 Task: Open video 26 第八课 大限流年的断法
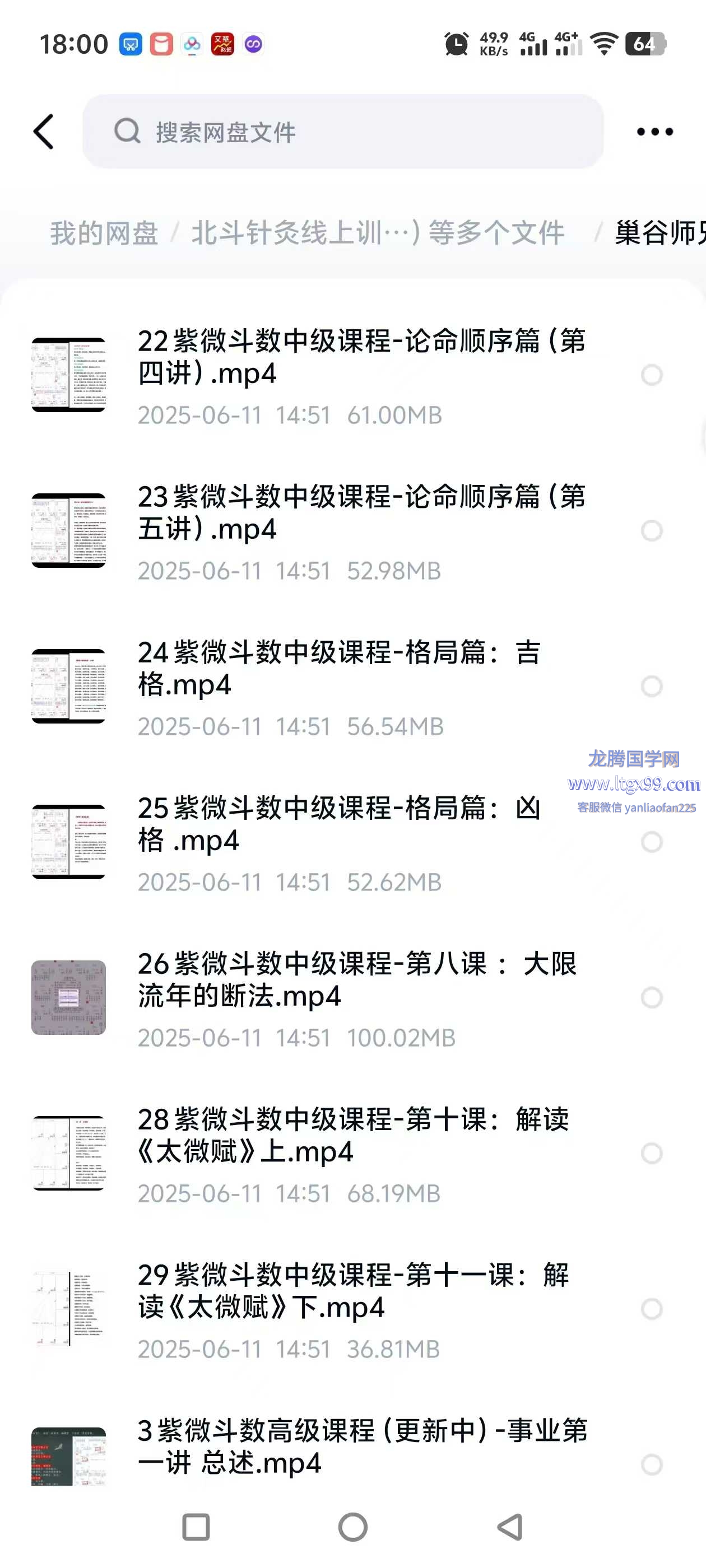(x=357, y=979)
